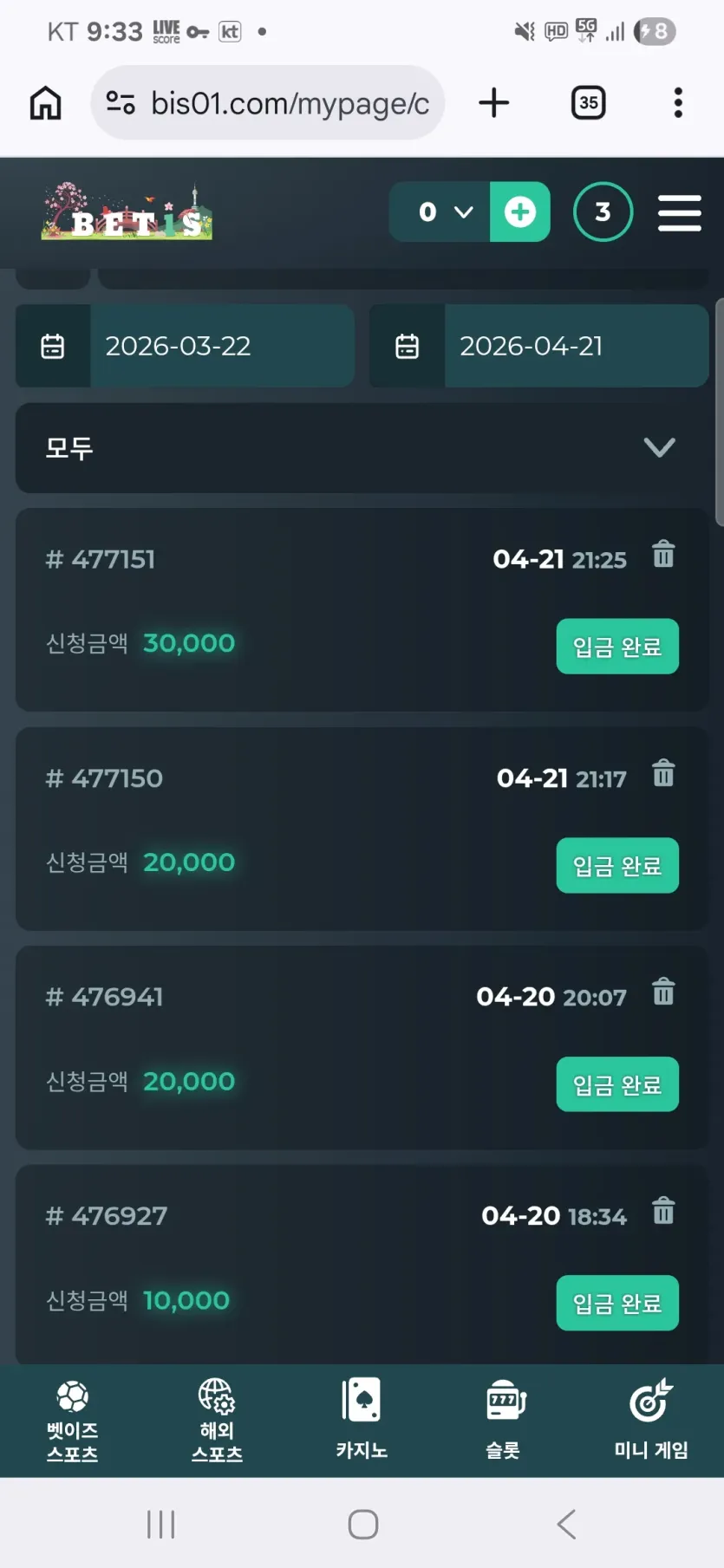This screenshot has height=1568, width=724.
Task: Delete record #476941
Action: [663, 991]
